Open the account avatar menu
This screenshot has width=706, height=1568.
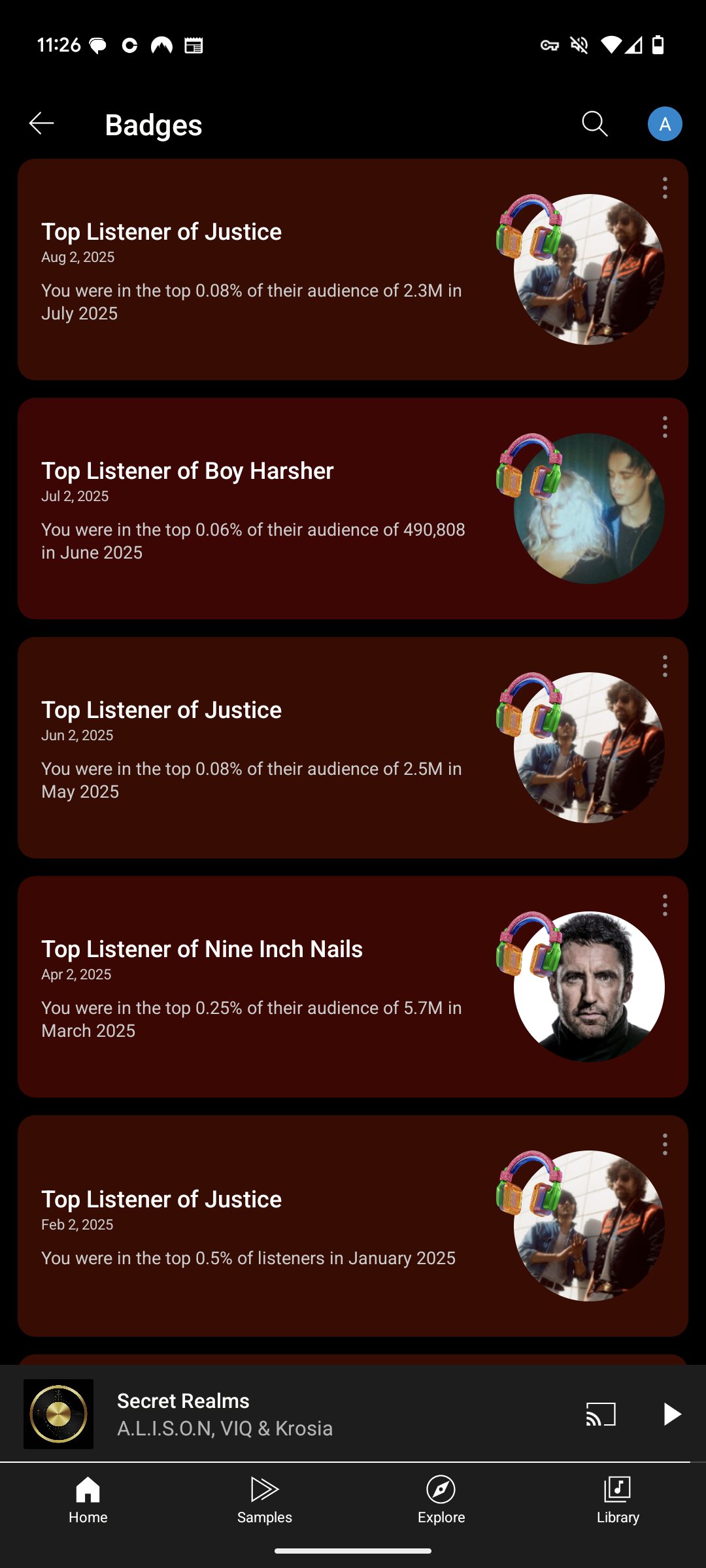(x=664, y=123)
